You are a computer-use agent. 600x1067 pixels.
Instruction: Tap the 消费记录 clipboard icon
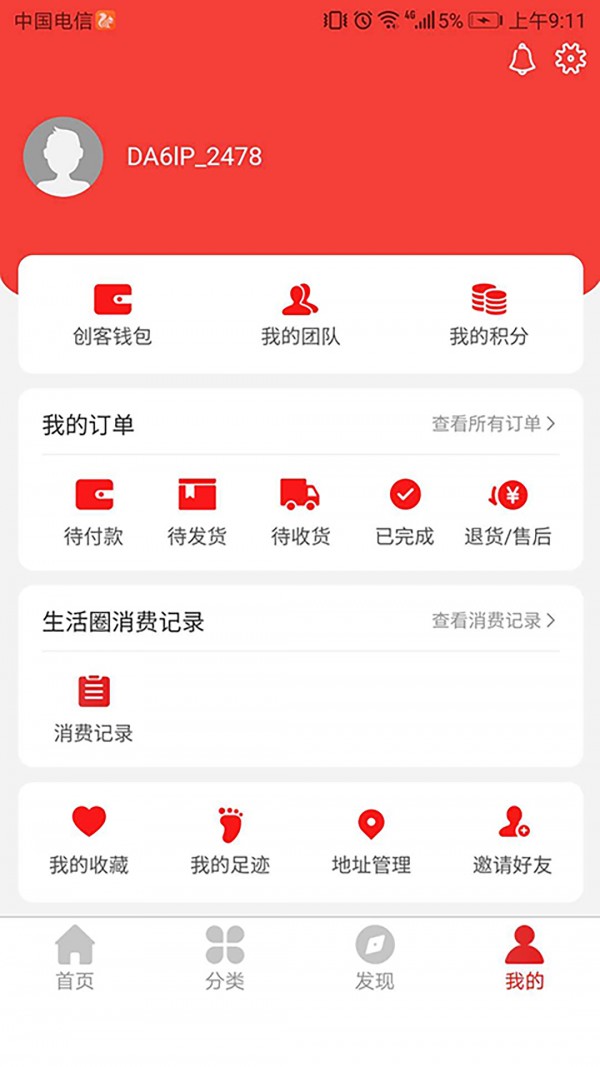coord(94,691)
